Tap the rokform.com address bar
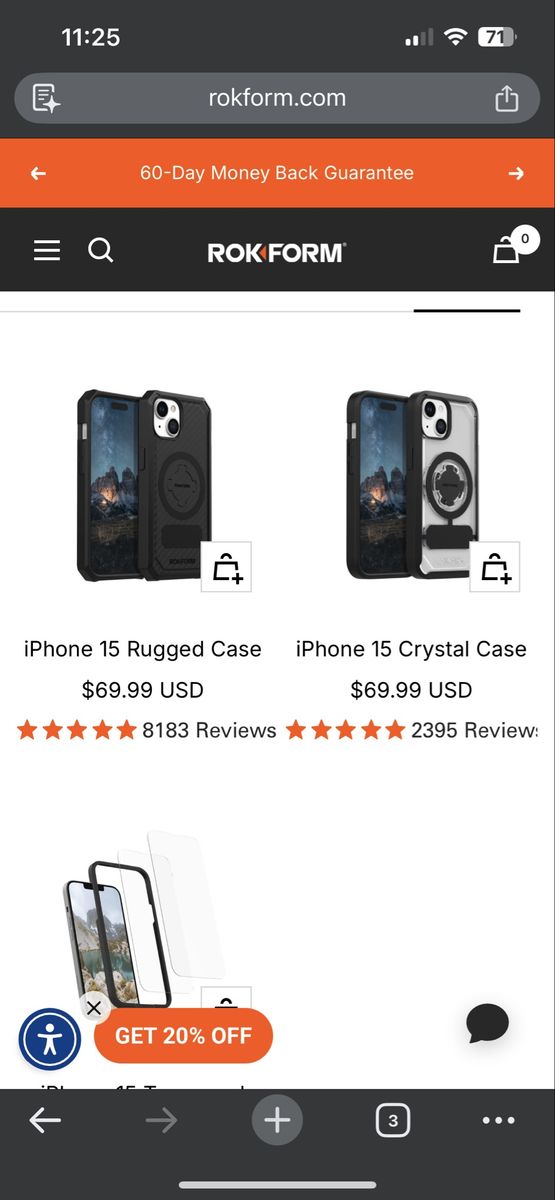 (277, 98)
